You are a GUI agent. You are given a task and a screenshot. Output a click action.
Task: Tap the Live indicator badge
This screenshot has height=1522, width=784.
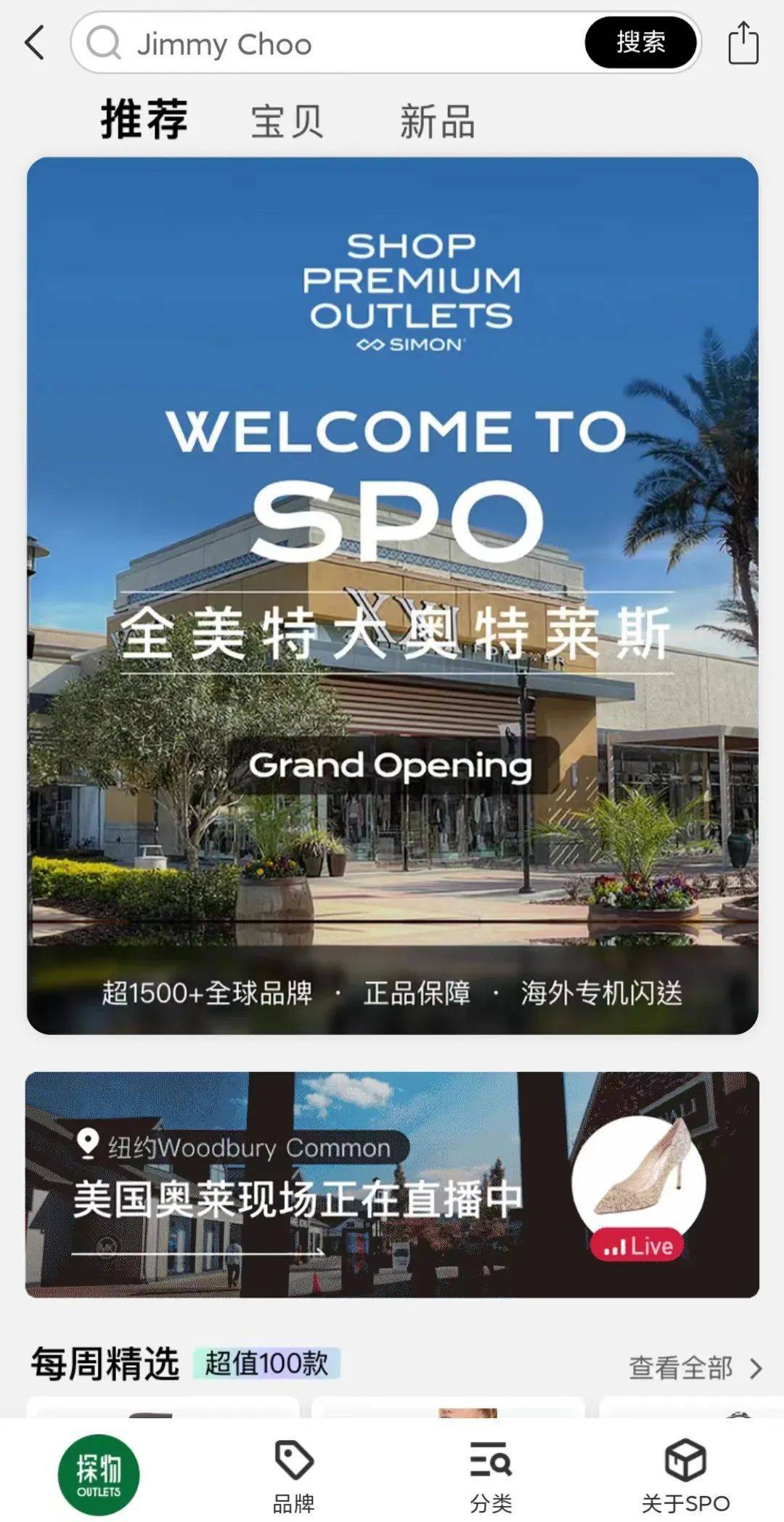637,1244
